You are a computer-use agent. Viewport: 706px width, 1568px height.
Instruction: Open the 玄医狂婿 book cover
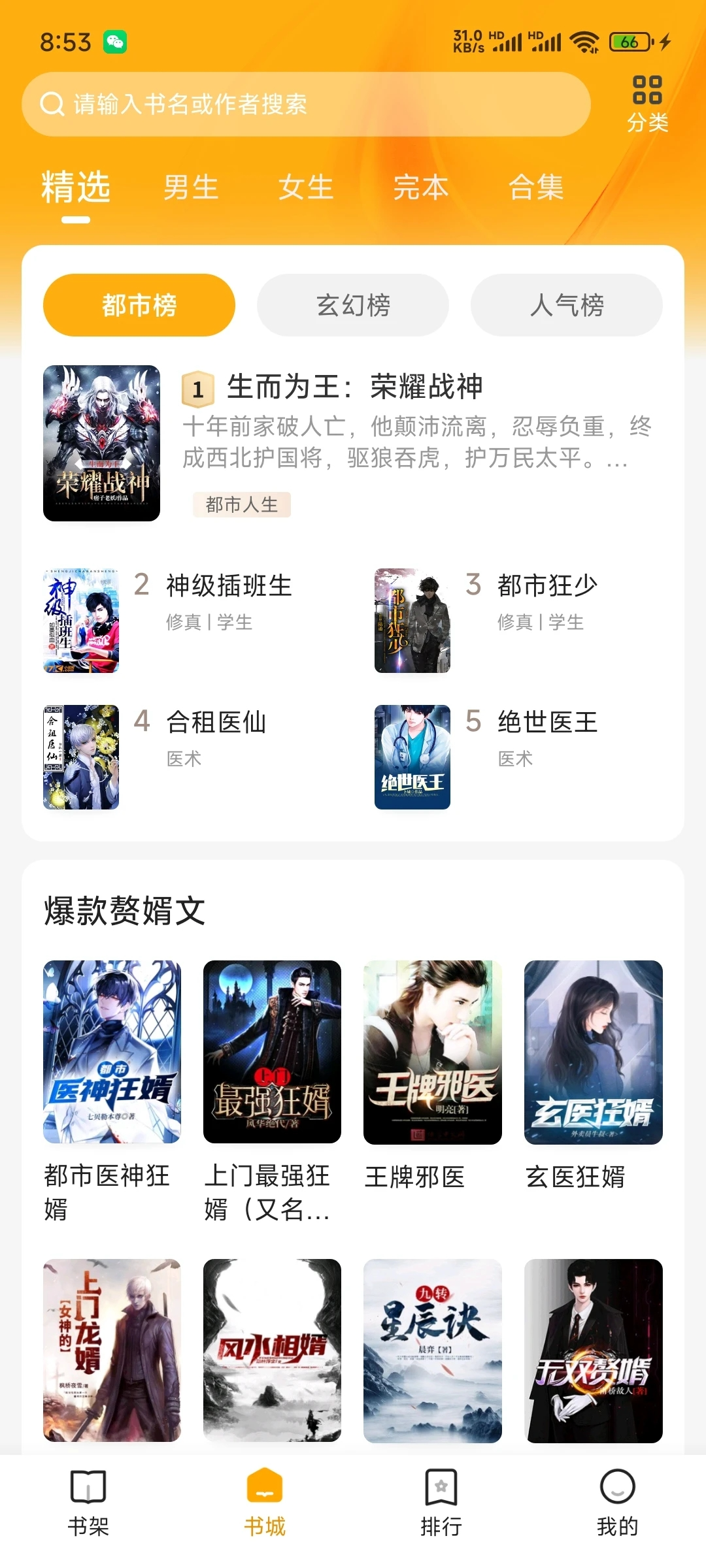pyautogui.click(x=593, y=1052)
